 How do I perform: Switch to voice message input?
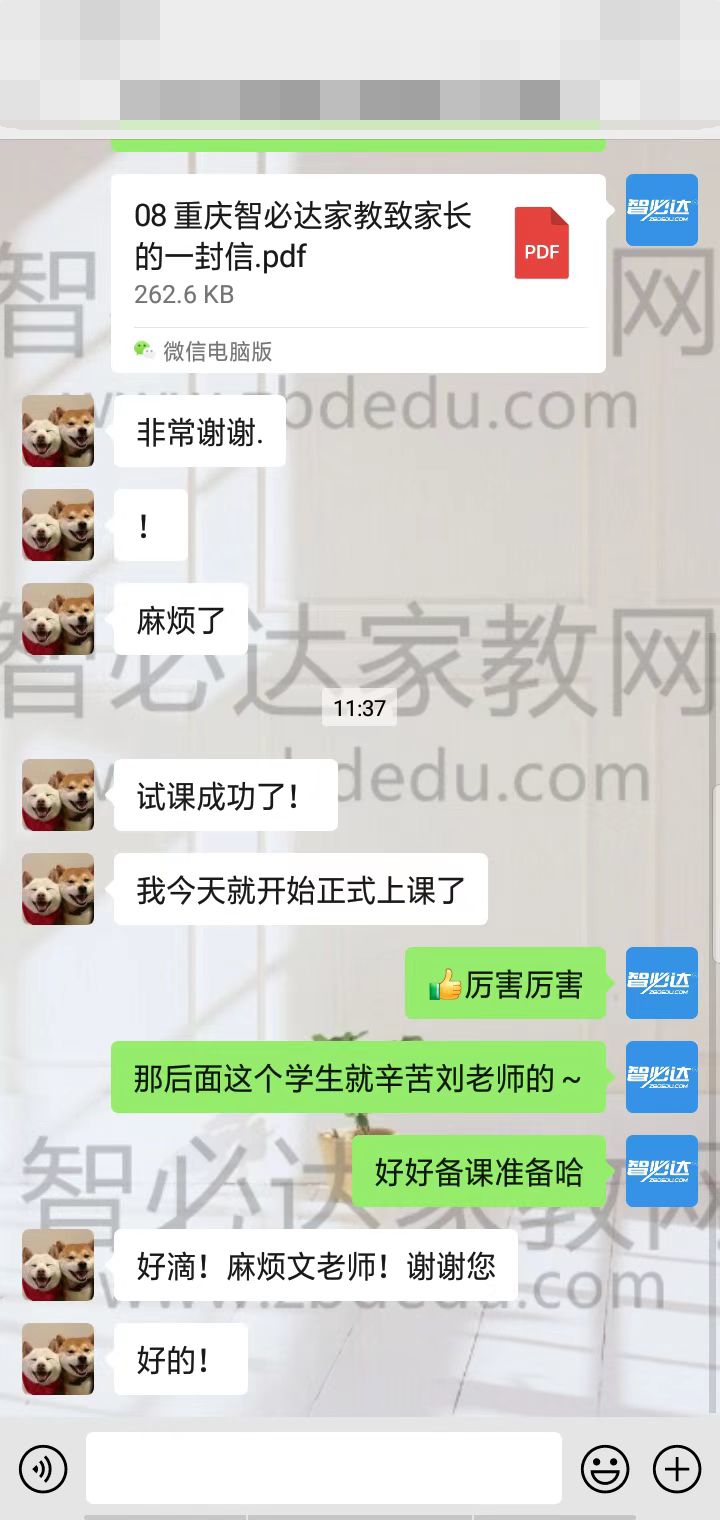[43, 1468]
